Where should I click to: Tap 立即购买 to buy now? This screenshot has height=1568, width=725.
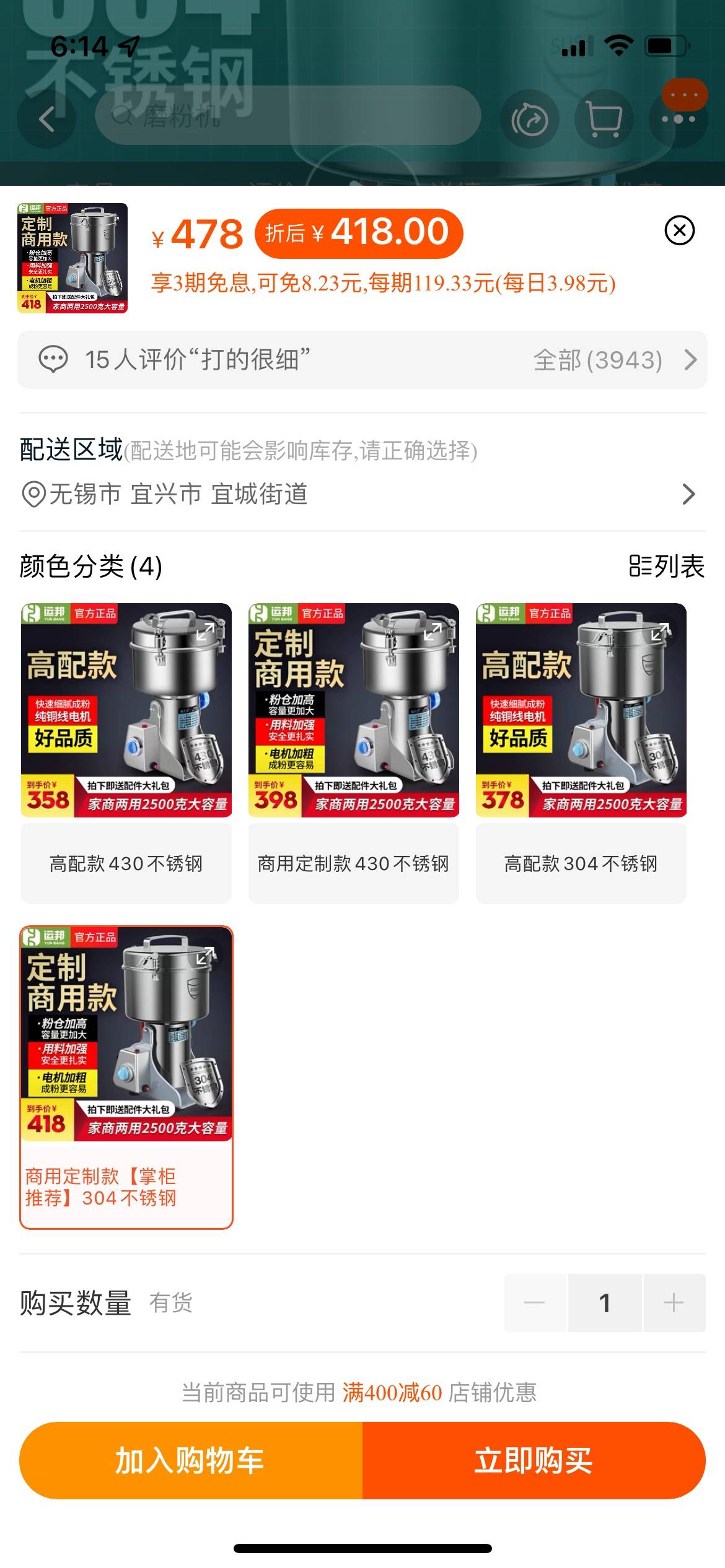click(534, 1460)
